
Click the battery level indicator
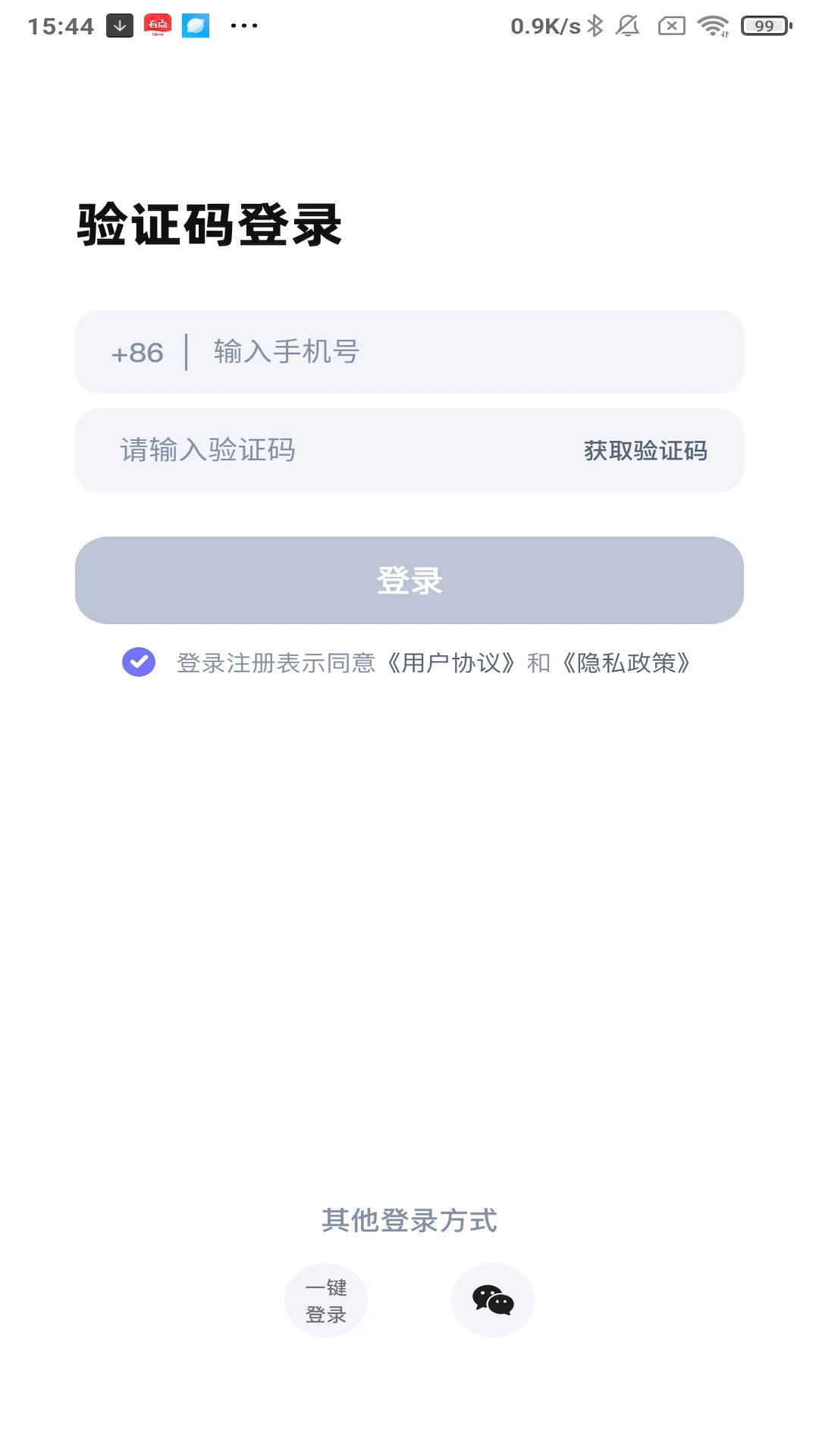[x=764, y=24]
